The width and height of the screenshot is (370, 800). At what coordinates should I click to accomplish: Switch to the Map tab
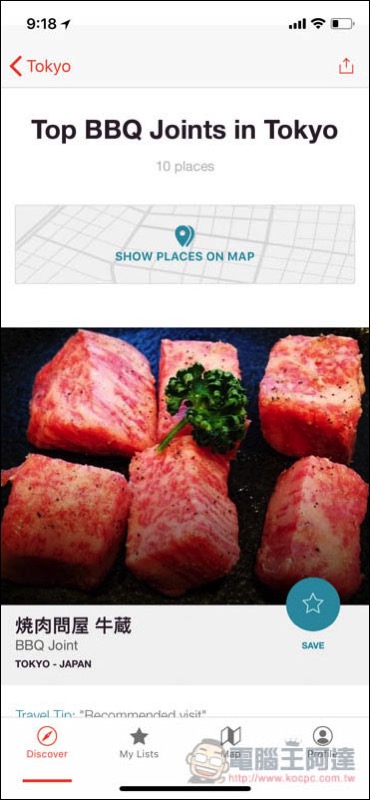231,743
